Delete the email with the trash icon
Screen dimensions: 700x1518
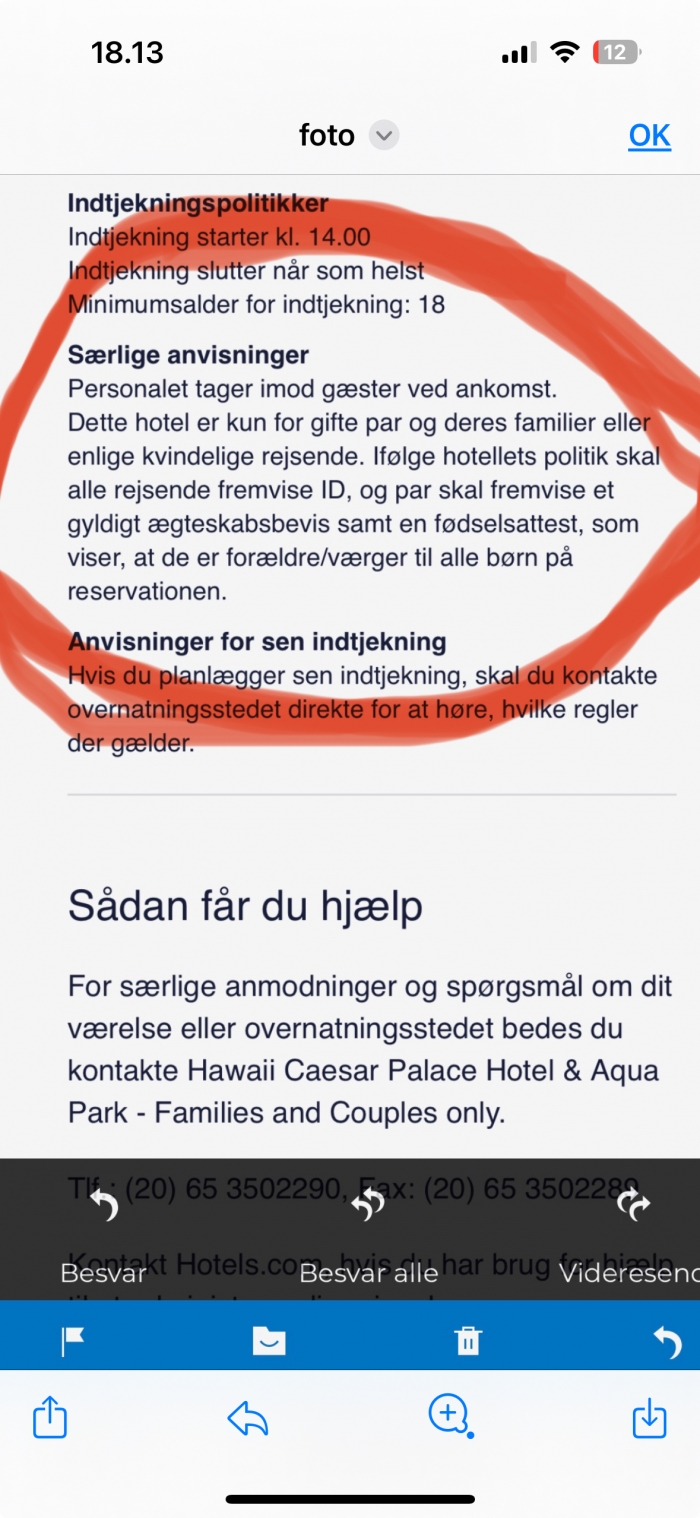468,1341
